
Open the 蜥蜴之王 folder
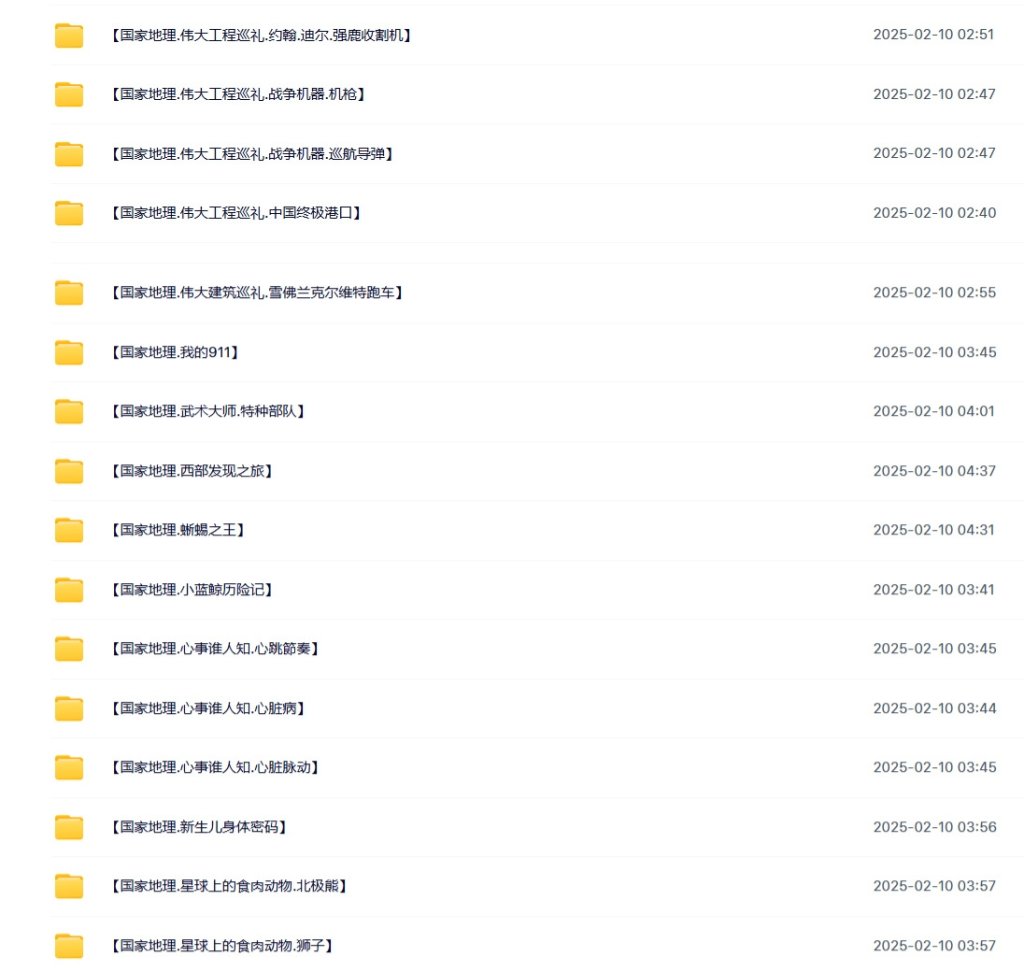click(x=177, y=530)
